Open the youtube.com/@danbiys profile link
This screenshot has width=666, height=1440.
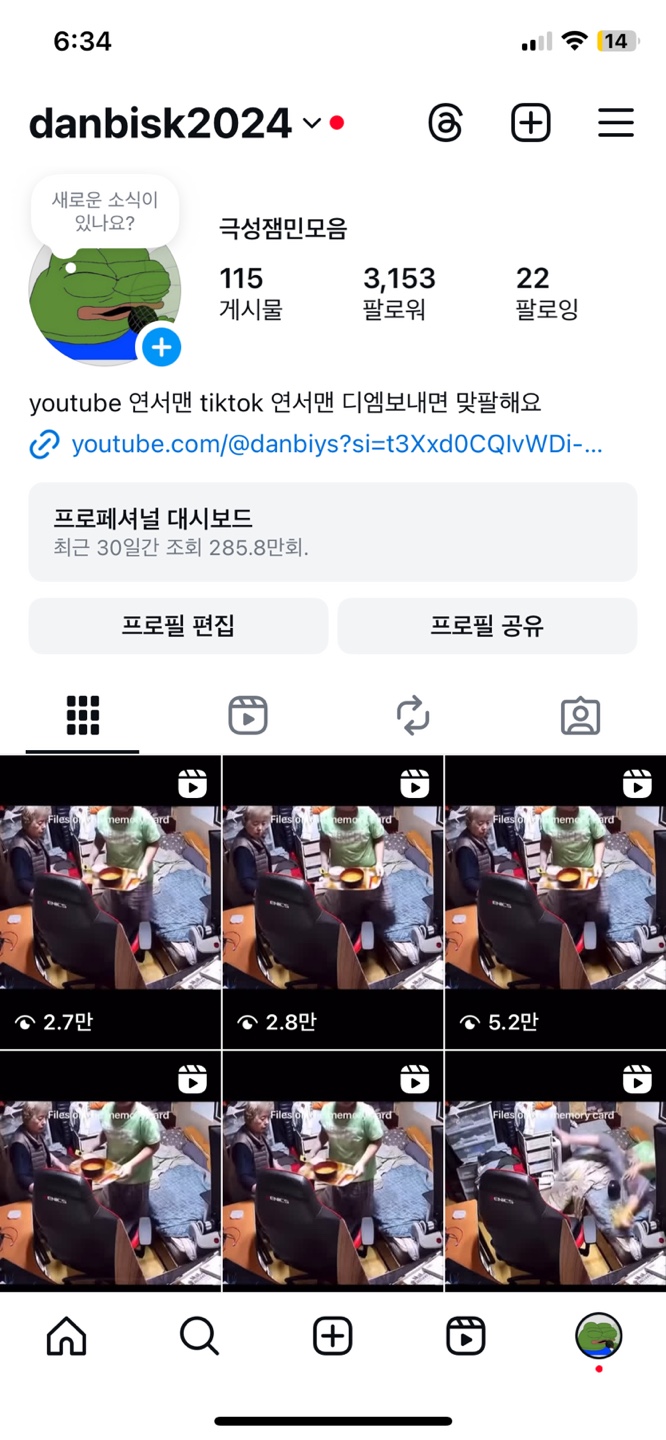pyautogui.click(x=336, y=444)
